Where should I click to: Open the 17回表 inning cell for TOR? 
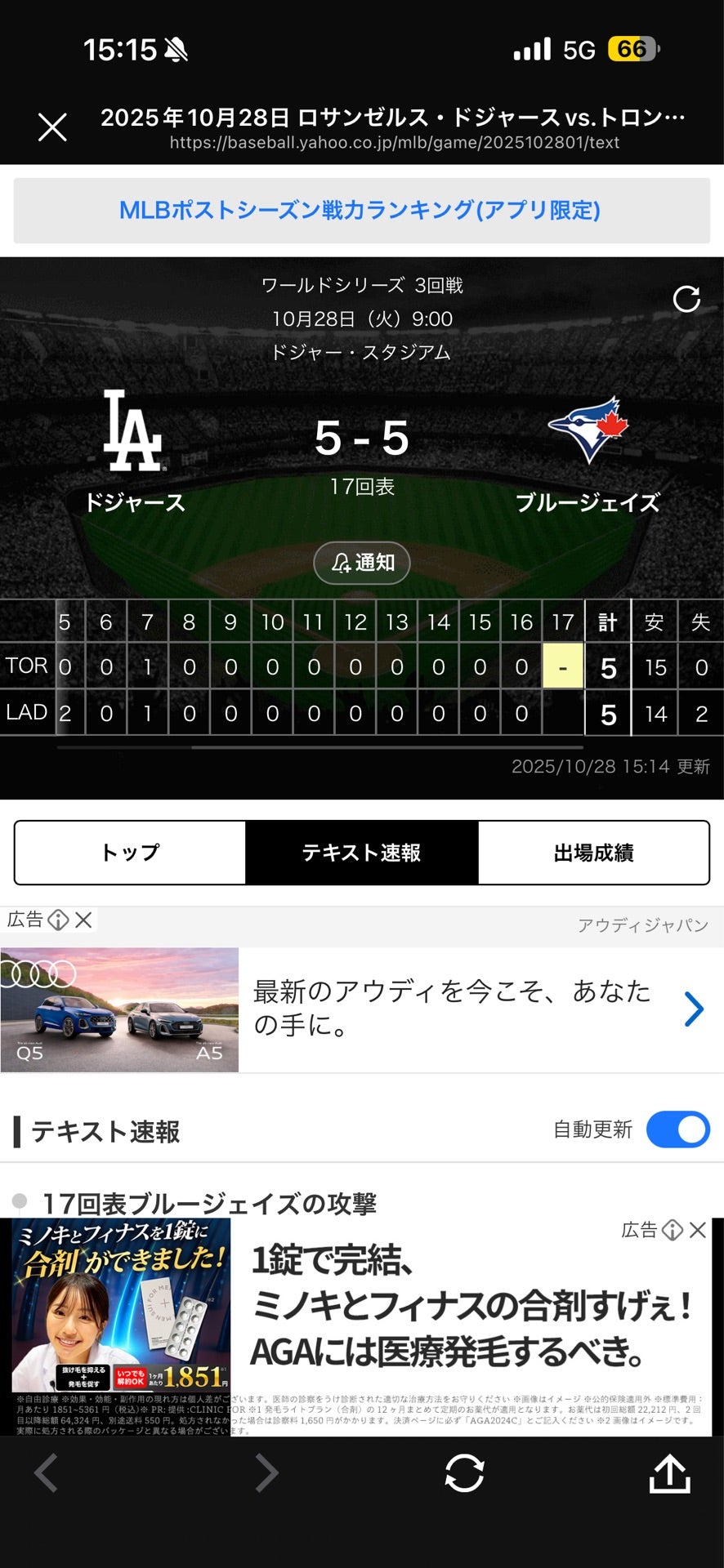[562, 666]
